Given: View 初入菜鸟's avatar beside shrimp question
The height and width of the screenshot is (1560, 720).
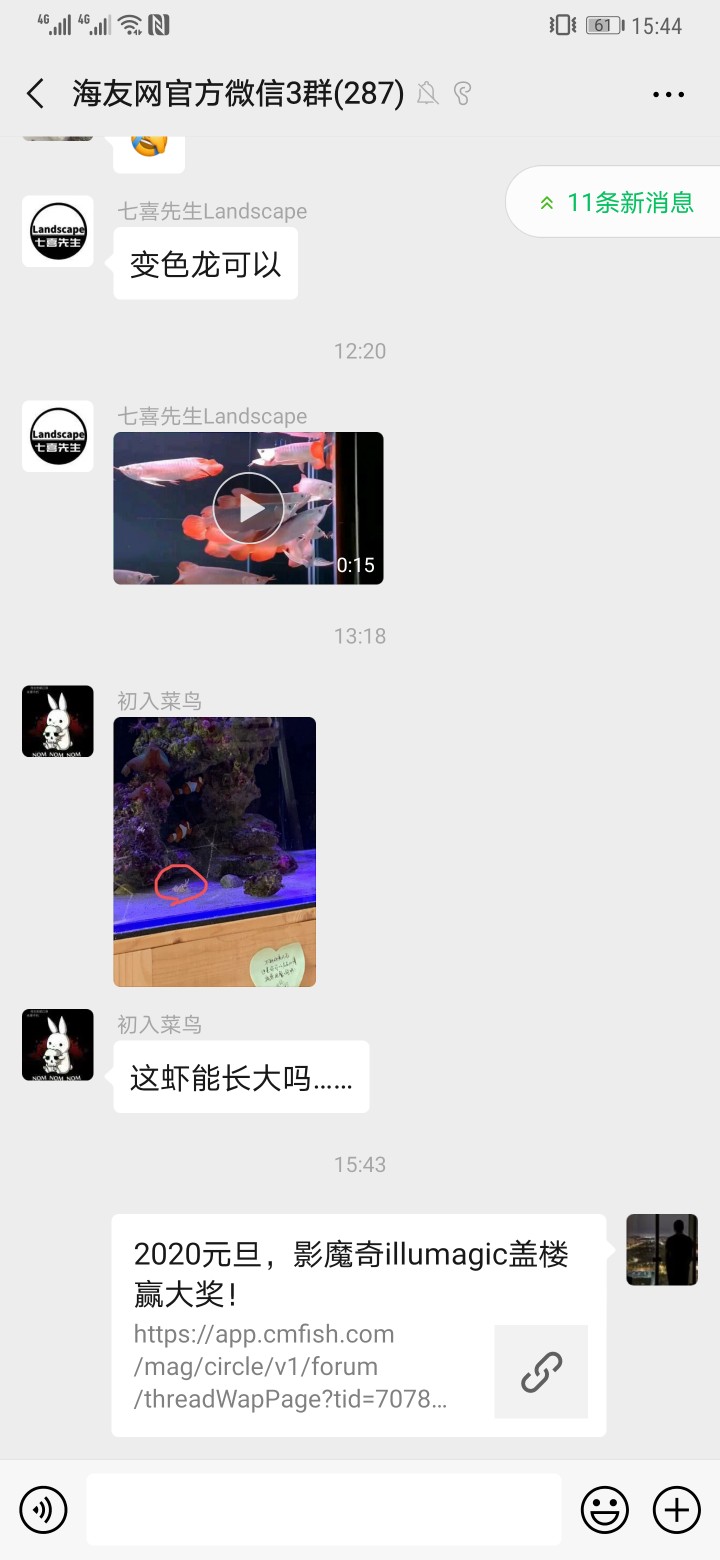Looking at the screenshot, I should [x=58, y=1045].
